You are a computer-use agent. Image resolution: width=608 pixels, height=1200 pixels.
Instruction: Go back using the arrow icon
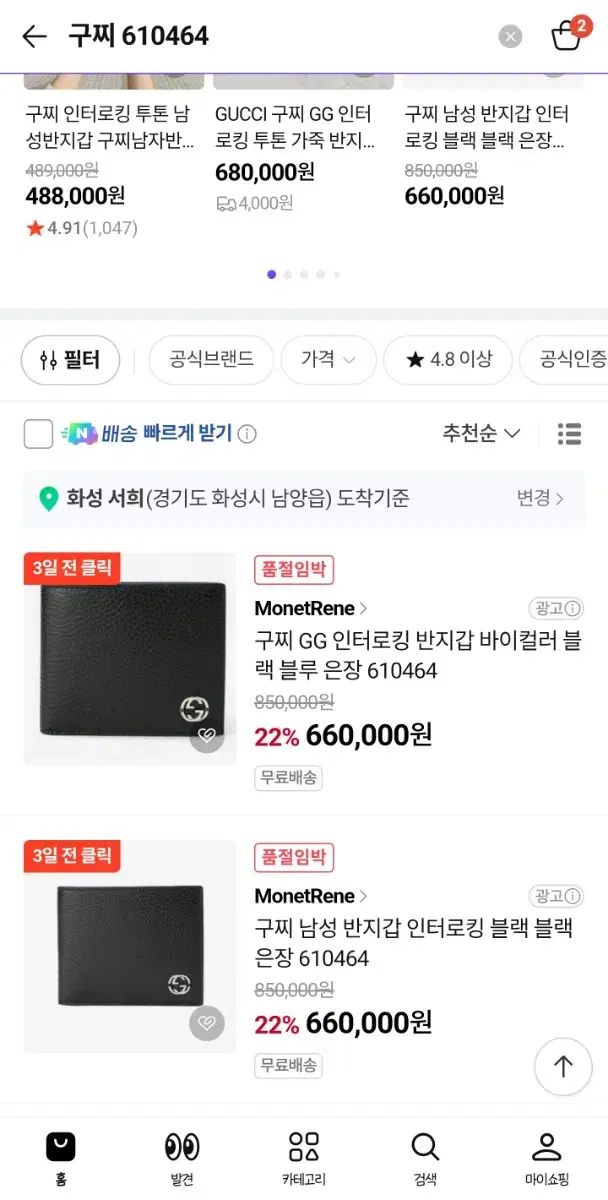(34, 37)
